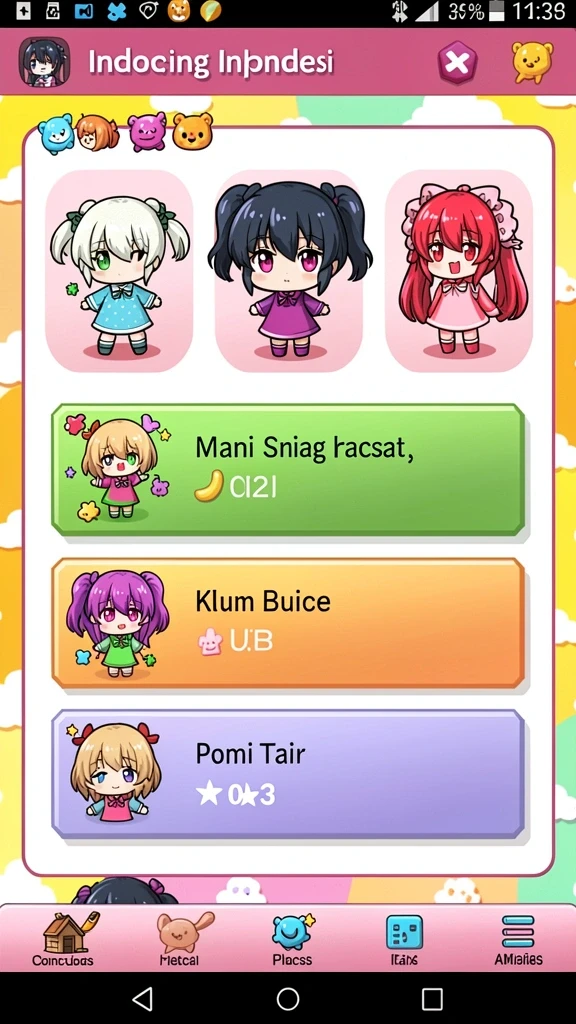Switch to the Coincuoas house tab

63,938
